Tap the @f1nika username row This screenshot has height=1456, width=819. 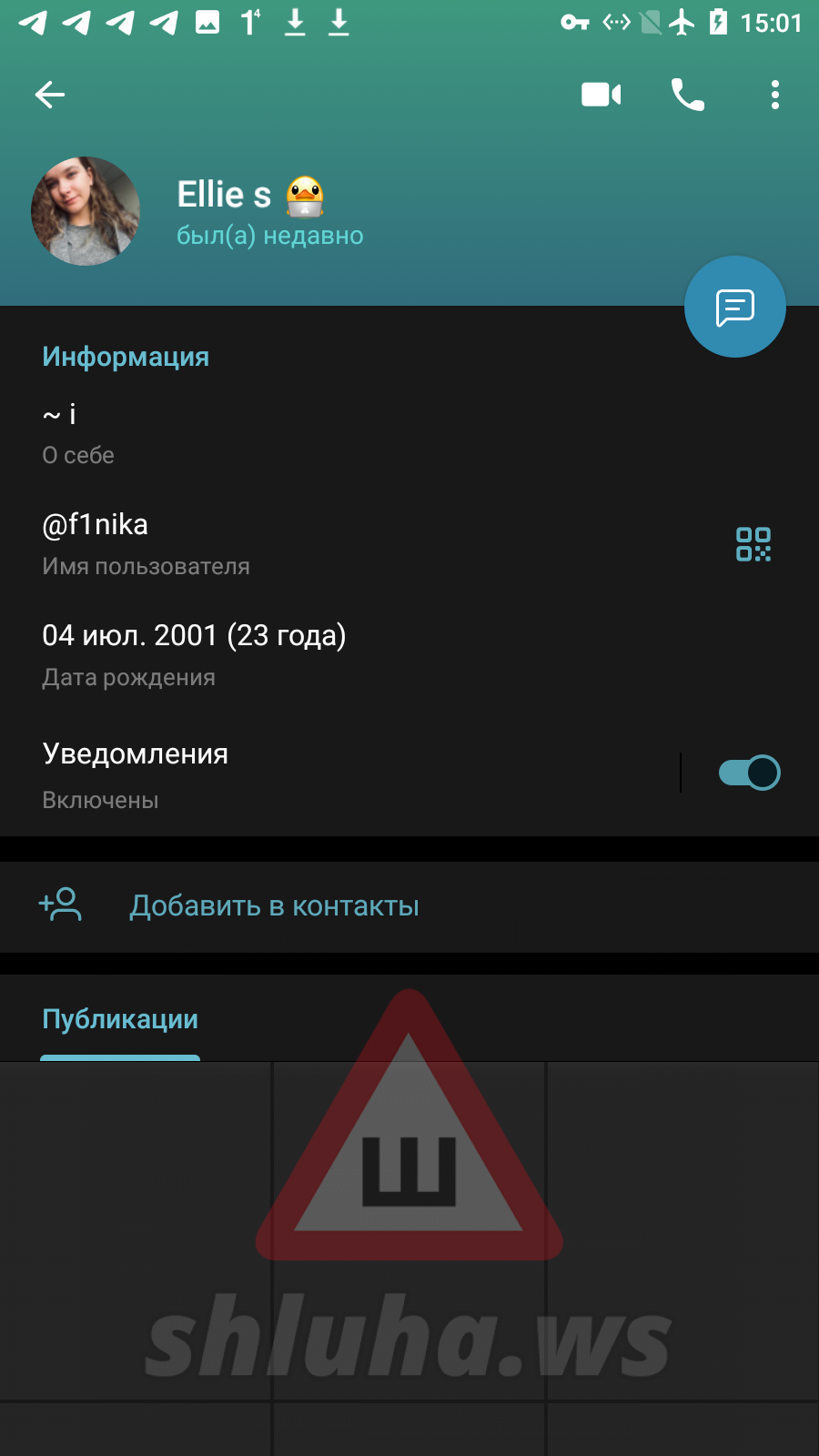pyautogui.click(x=409, y=543)
